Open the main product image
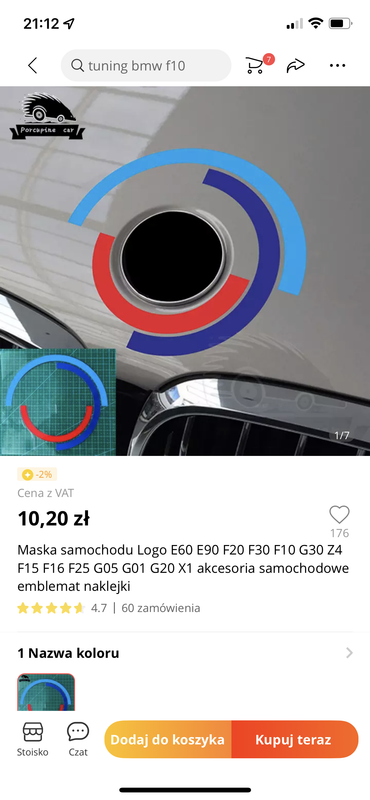This screenshot has height=800, width=370. click(185, 271)
